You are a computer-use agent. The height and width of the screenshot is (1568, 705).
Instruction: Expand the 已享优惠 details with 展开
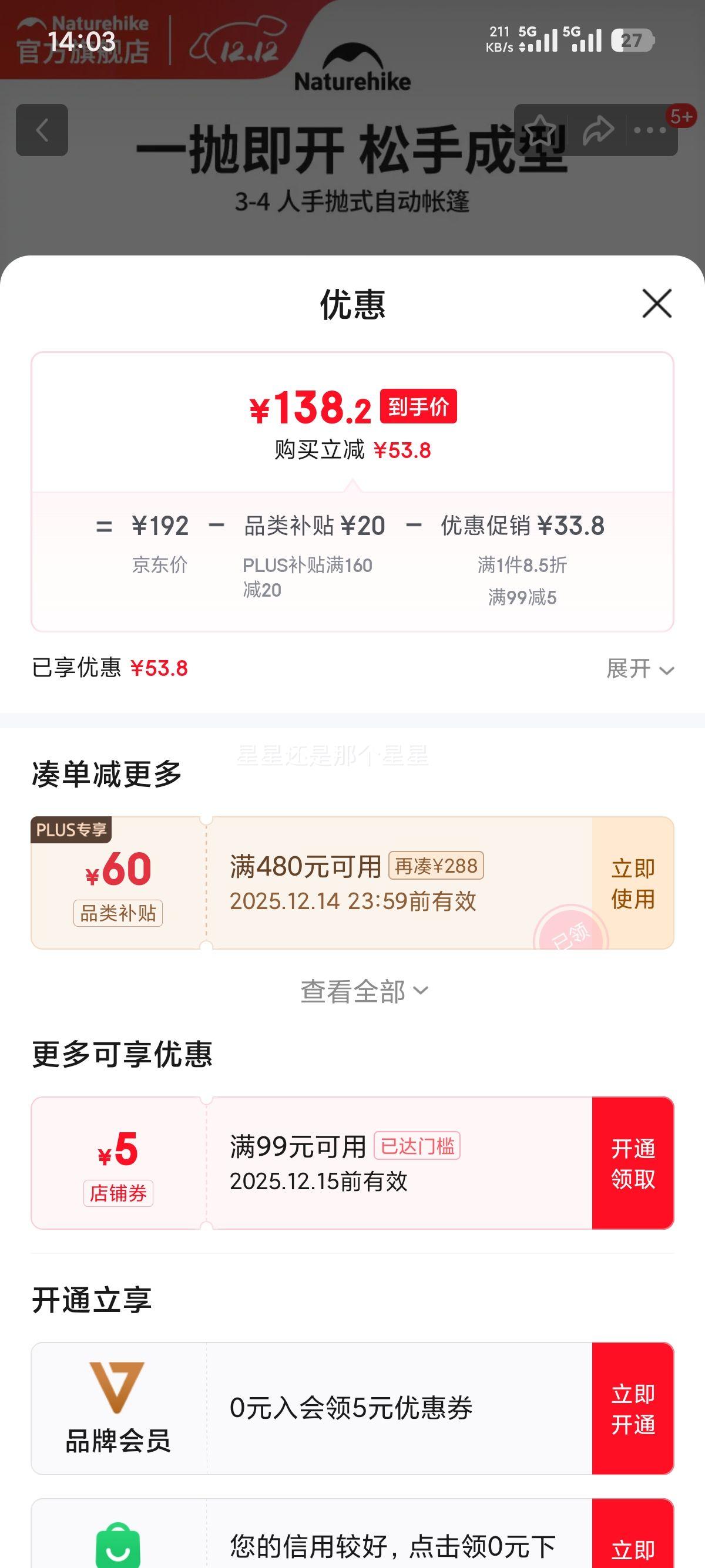tap(640, 668)
